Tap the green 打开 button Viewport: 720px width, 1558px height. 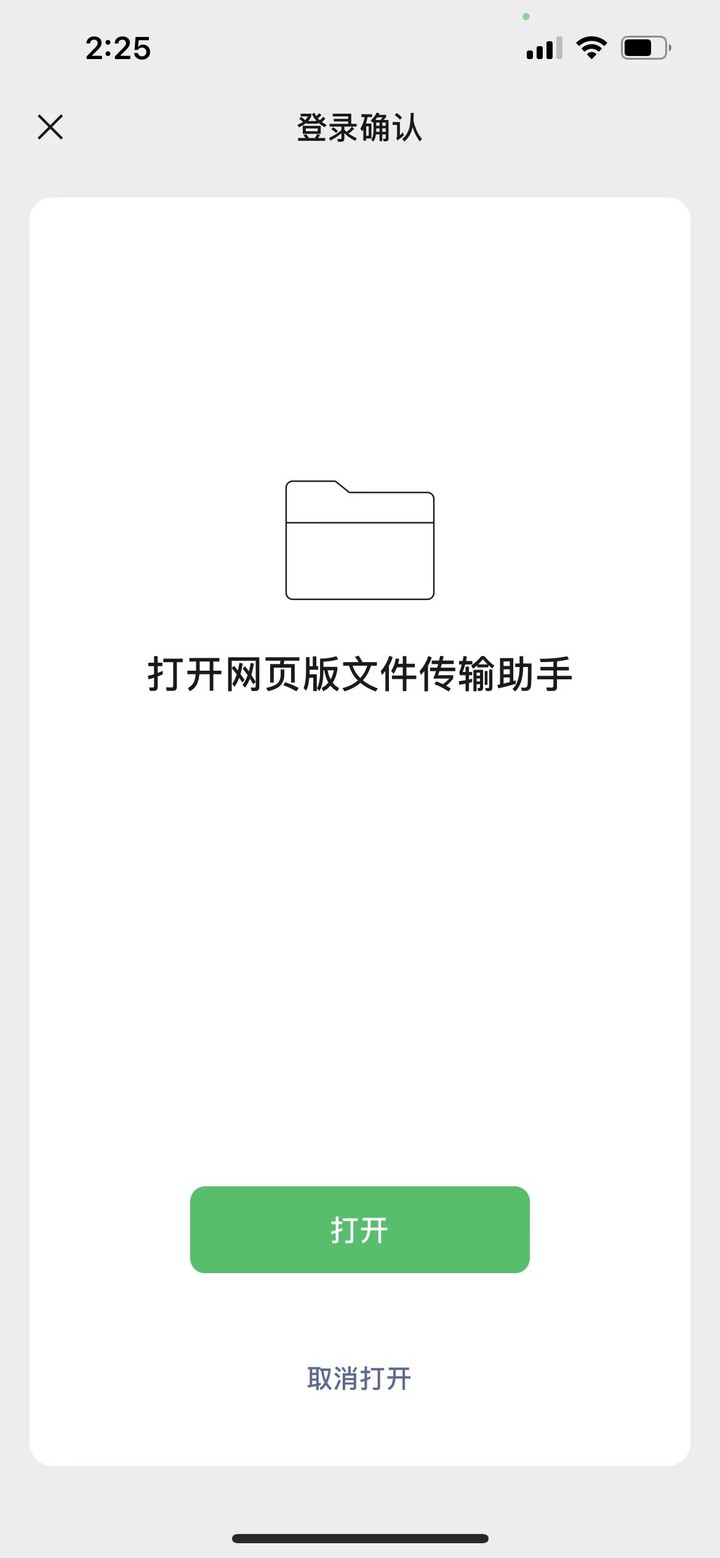tap(360, 1229)
